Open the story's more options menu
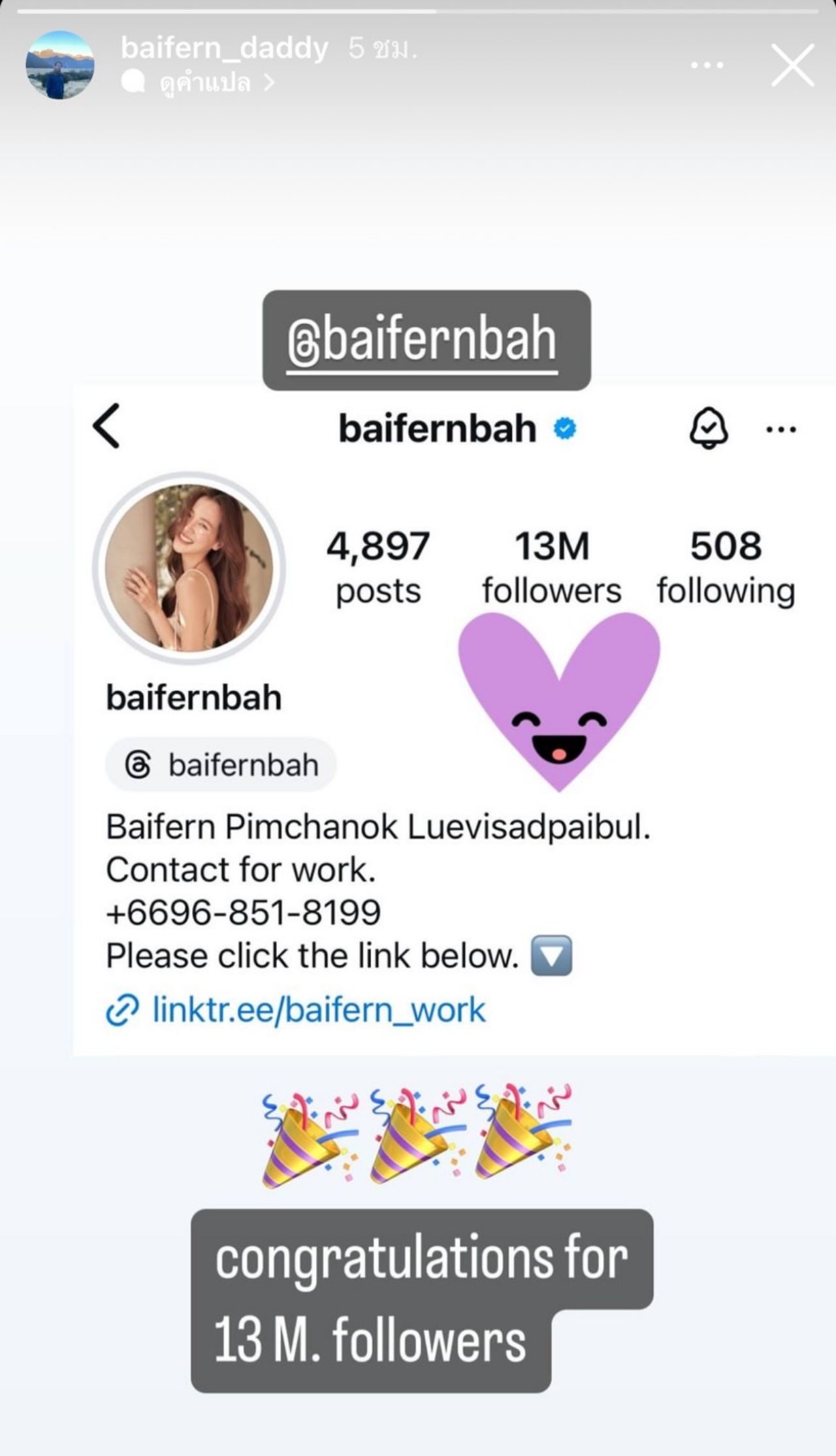 (x=707, y=65)
